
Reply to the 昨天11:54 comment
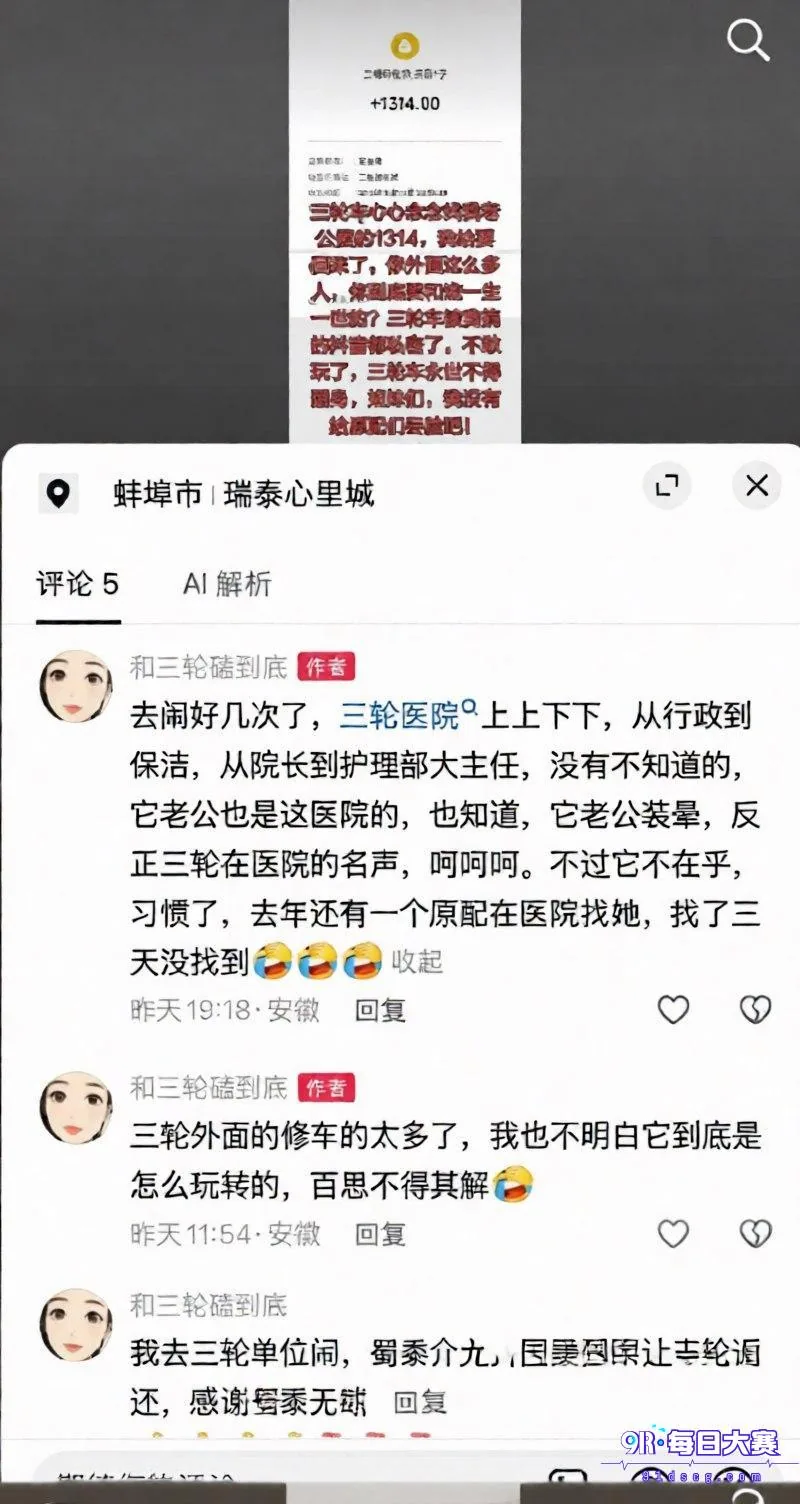pos(381,1234)
